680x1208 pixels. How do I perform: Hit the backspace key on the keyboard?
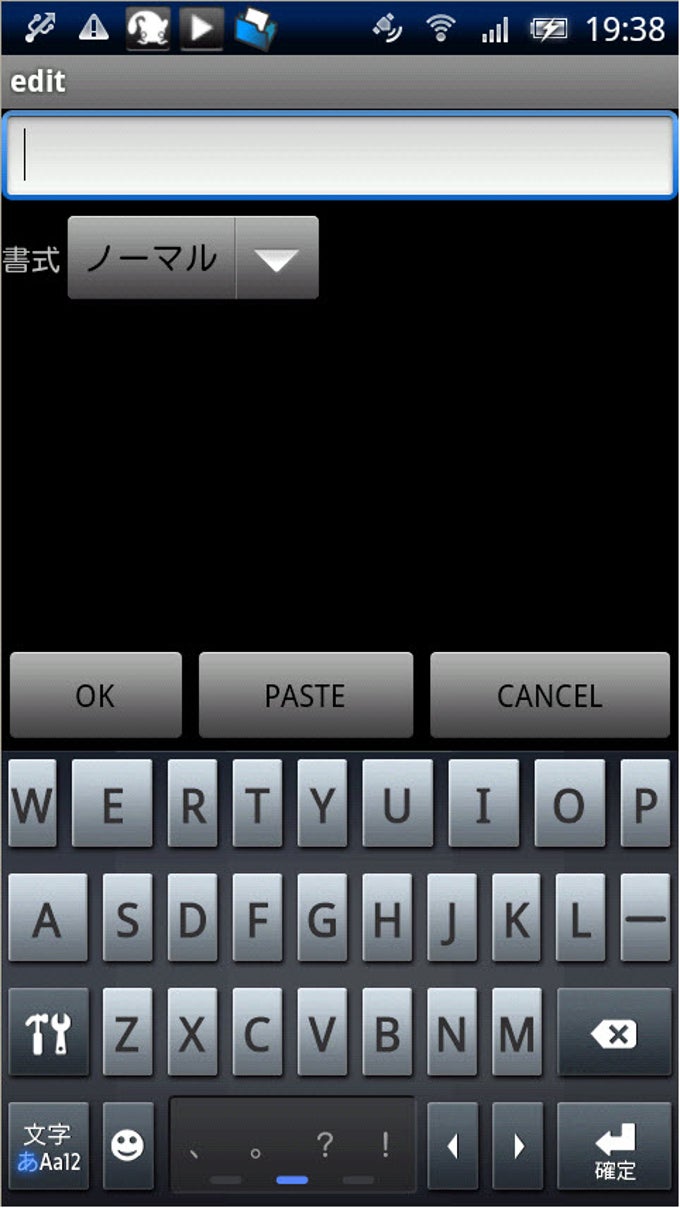click(x=613, y=1033)
